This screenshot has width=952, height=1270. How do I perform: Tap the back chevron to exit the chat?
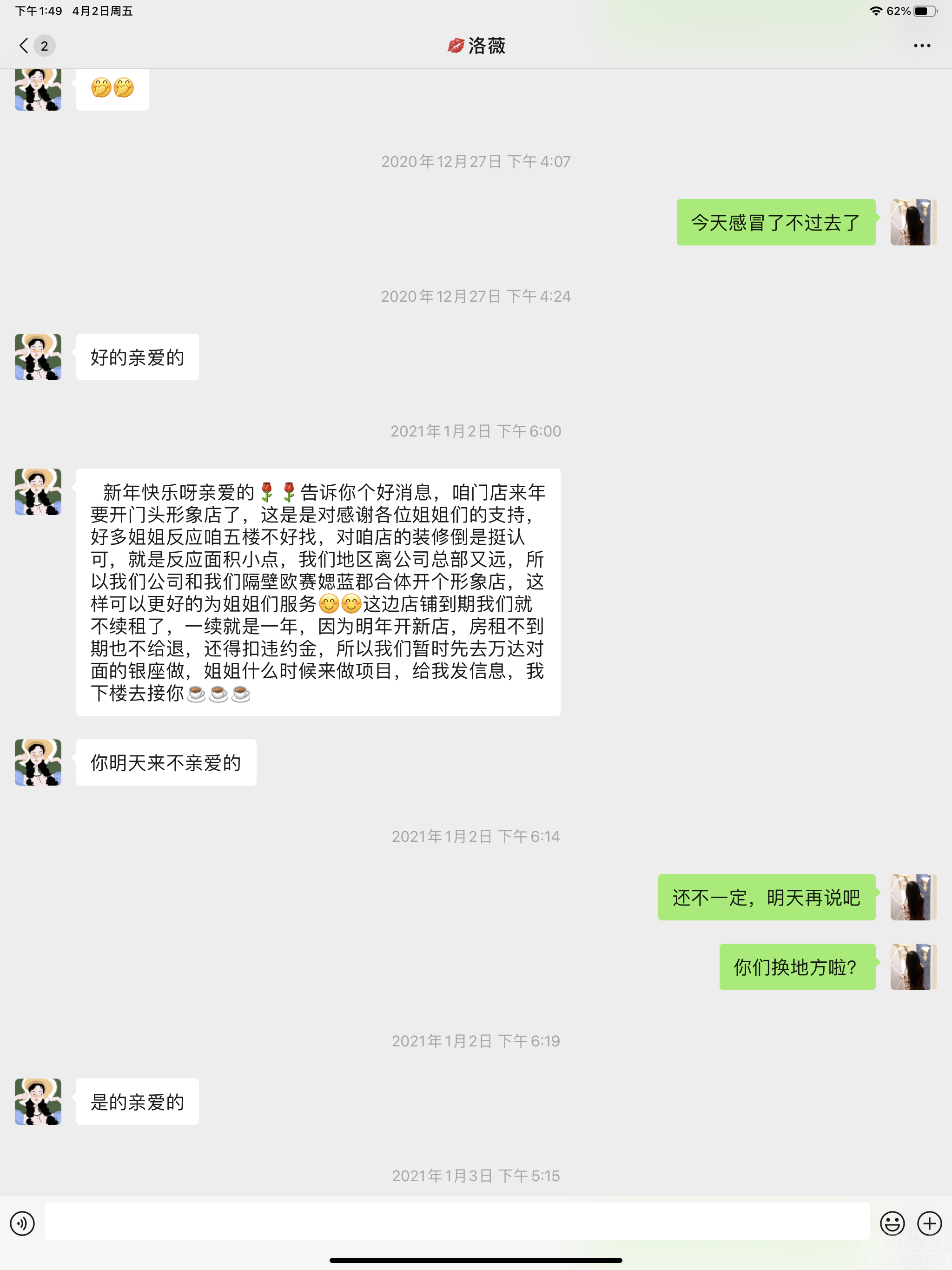[23, 46]
